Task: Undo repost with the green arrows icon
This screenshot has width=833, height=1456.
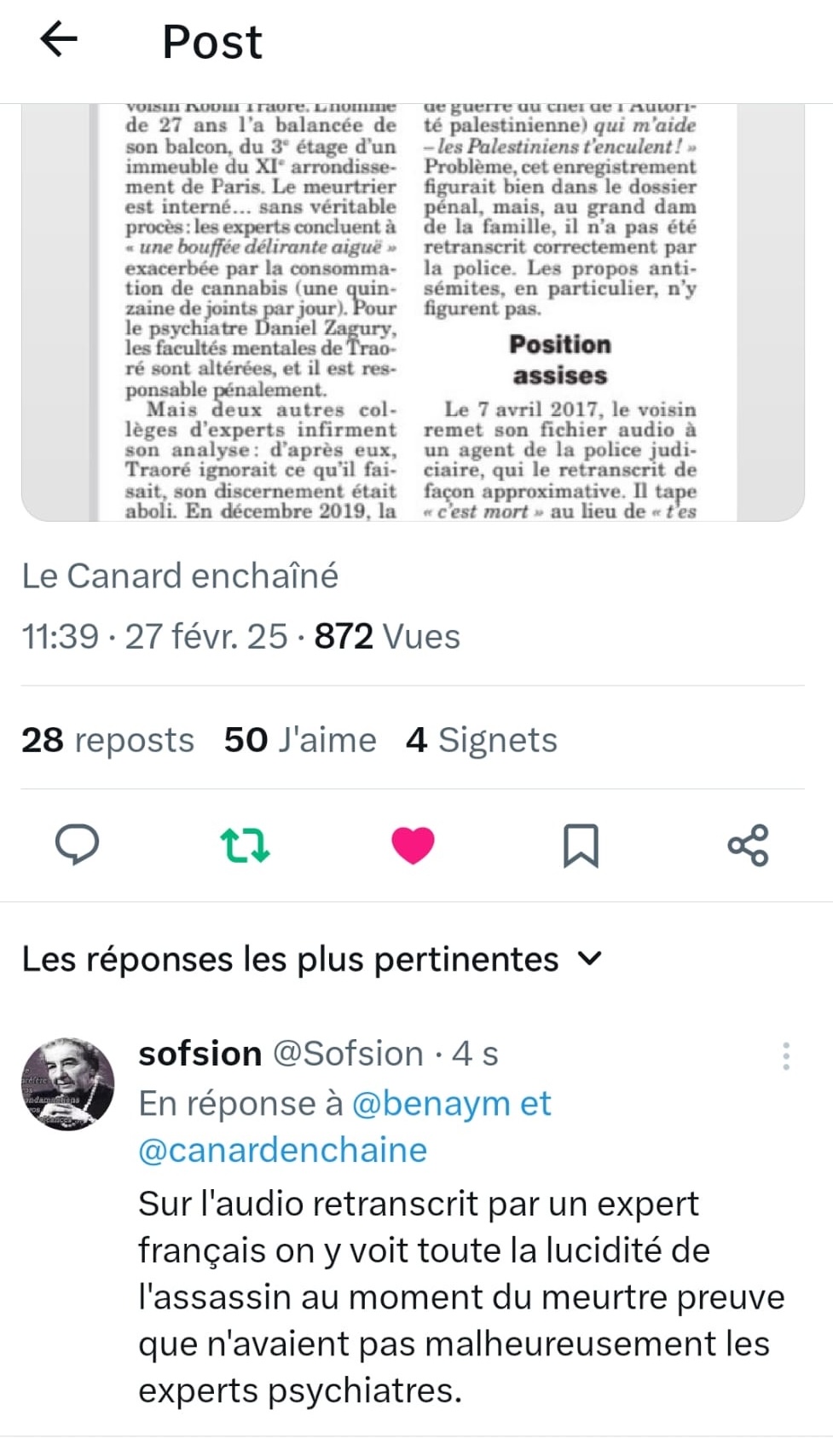Action: (x=245, y=845)
